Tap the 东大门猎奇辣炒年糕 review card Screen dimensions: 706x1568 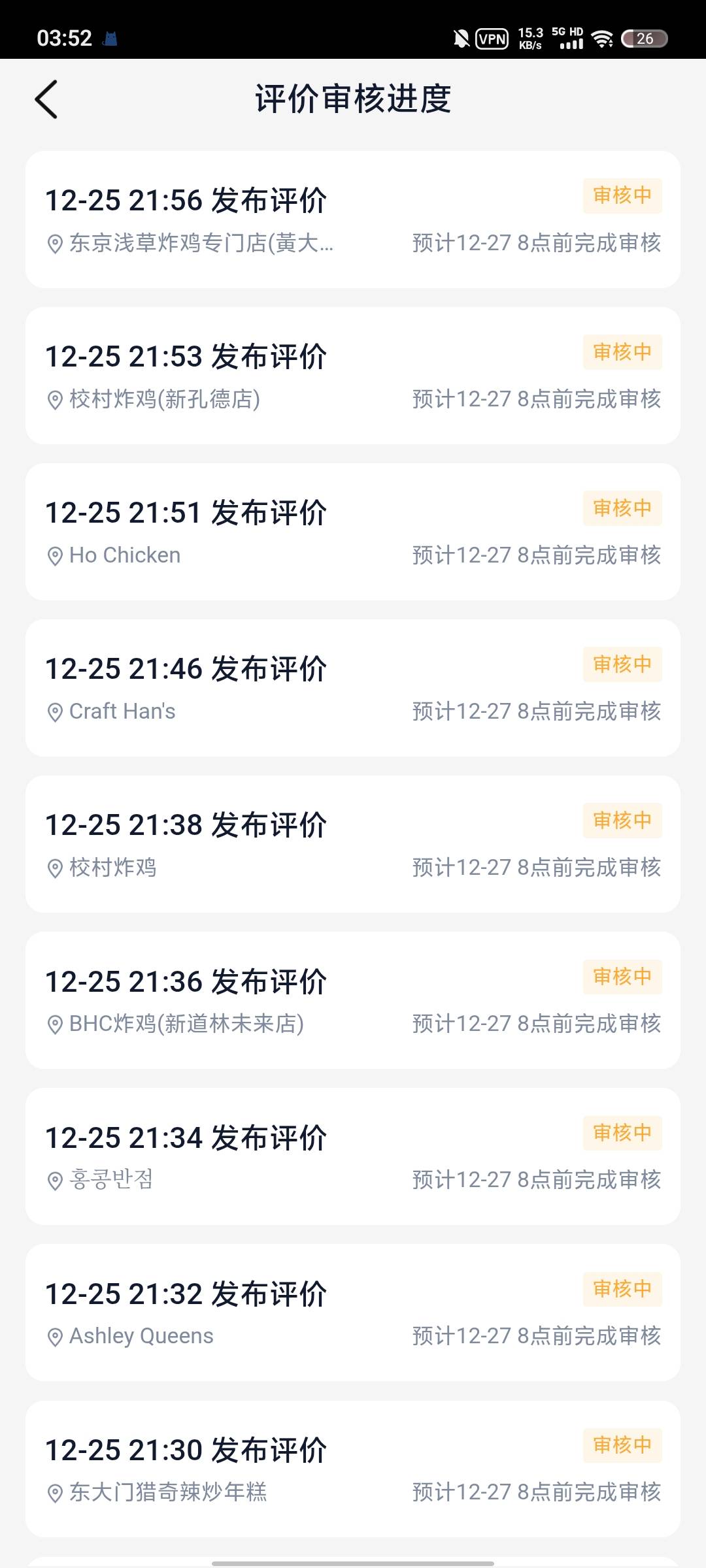[x=353, y=1469]
